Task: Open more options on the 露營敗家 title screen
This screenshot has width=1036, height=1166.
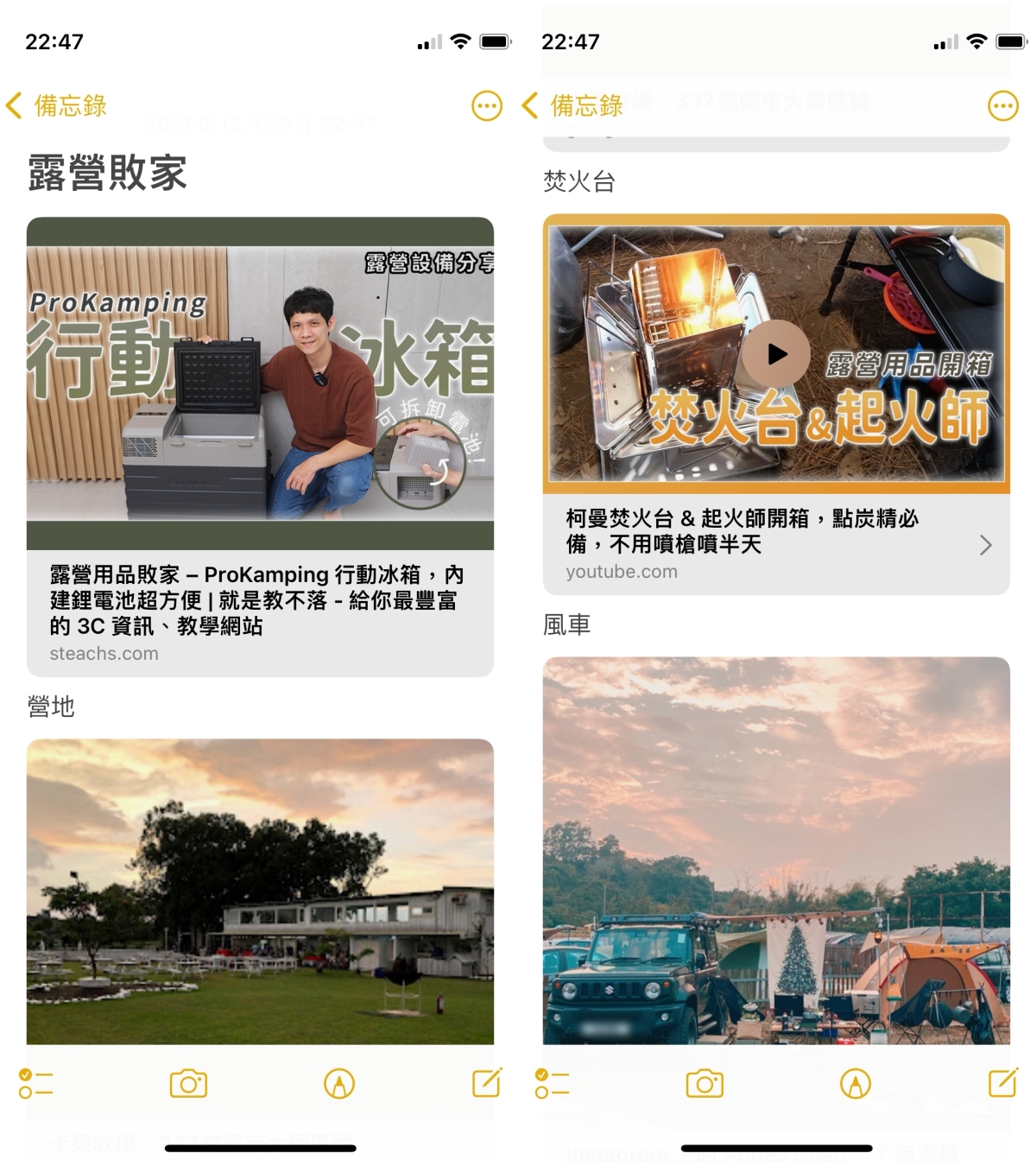Action: point(487,106)
